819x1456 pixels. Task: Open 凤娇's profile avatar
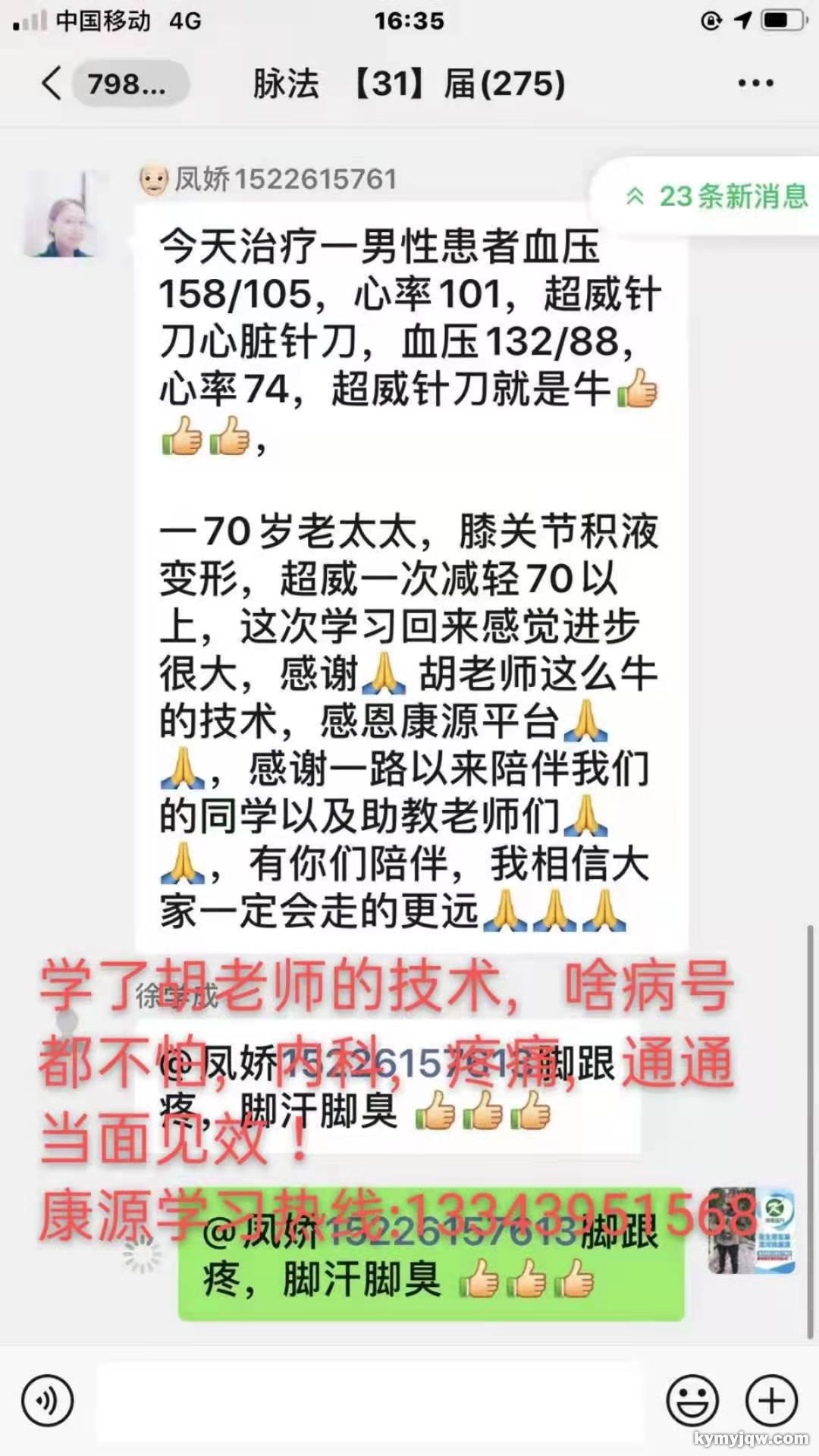click(65, 215)
